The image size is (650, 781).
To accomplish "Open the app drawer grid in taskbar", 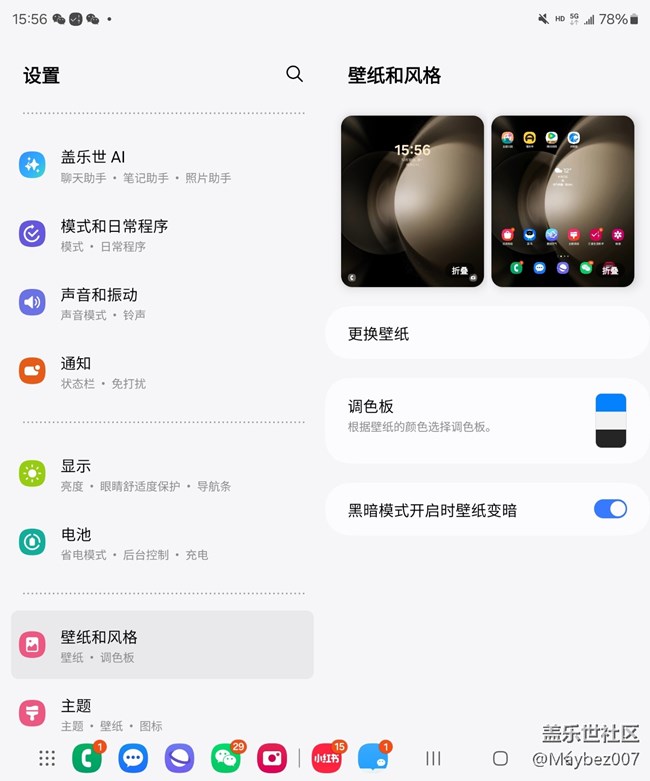I will point(47,758).
